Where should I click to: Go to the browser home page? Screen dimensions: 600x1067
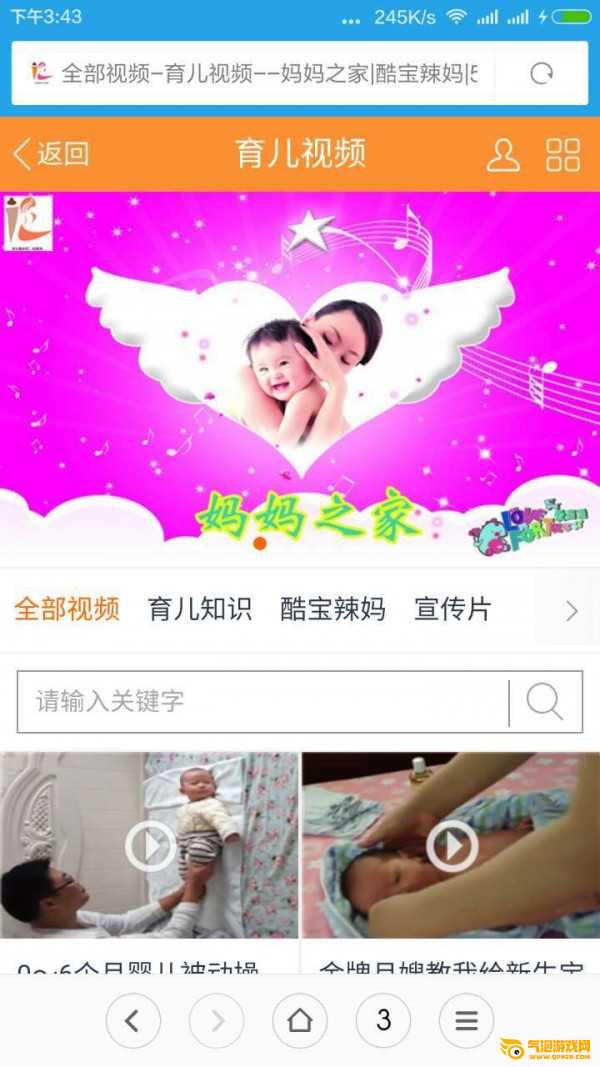[x=300, y=1020]
